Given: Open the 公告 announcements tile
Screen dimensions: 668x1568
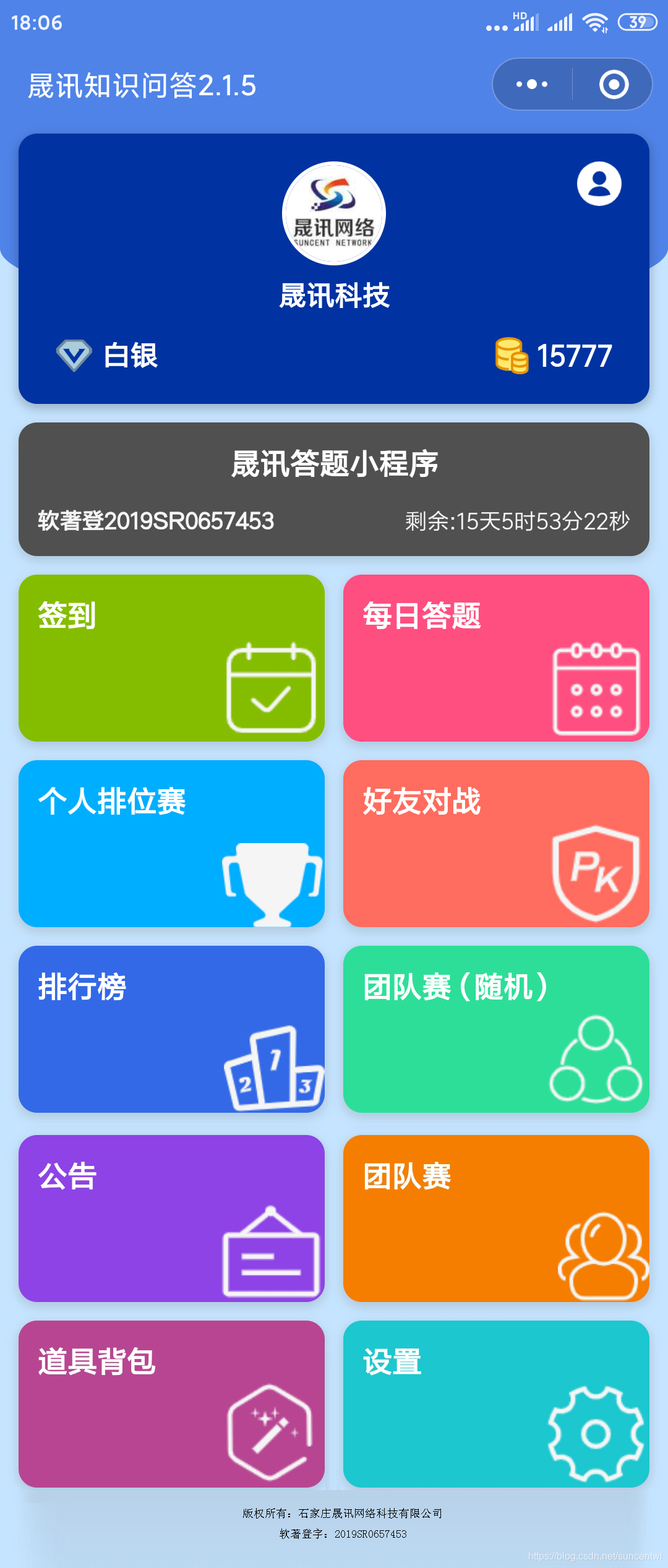Looking at the screenshot, I should click(x=172, y=1219).
